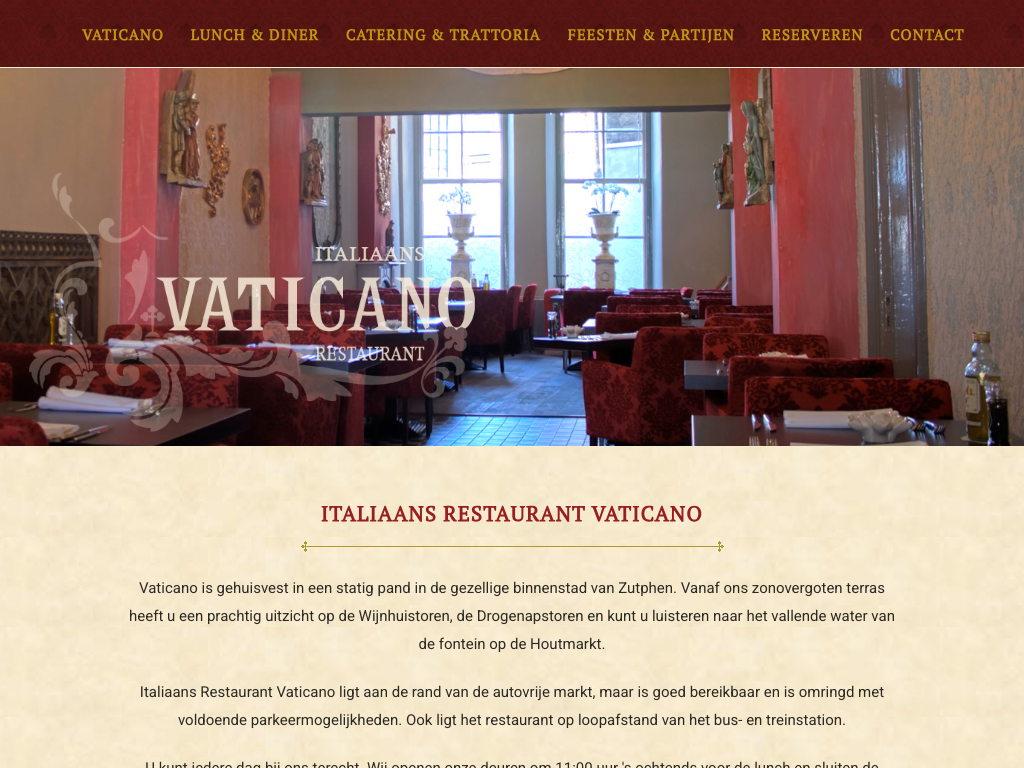The height and width of the screenshot is (768, 1024).
Task: Open the Vaticano menu item
Action: [122, 35]
